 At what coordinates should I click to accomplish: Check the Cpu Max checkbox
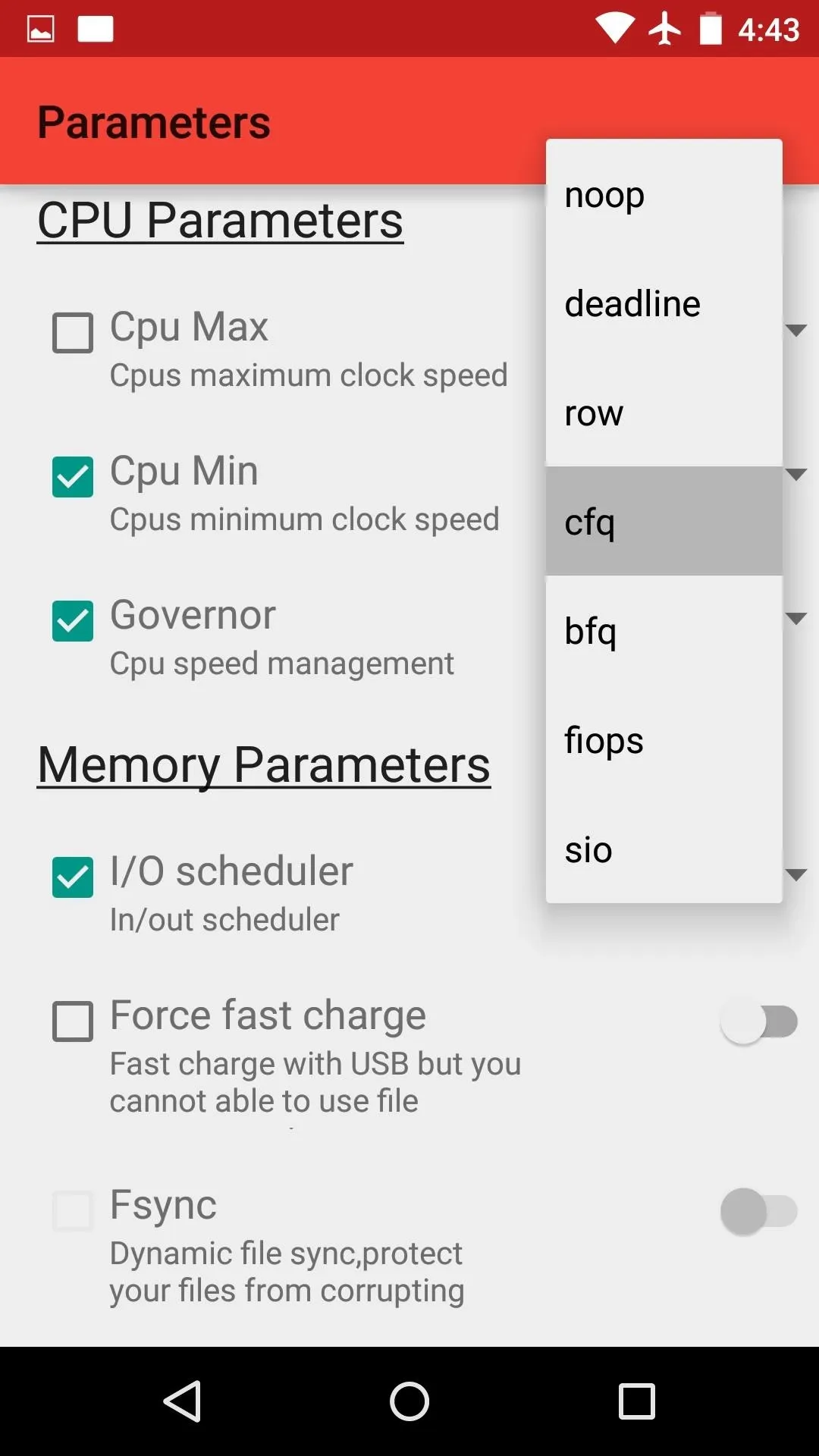pyautogui.click(x=73, y=332)
